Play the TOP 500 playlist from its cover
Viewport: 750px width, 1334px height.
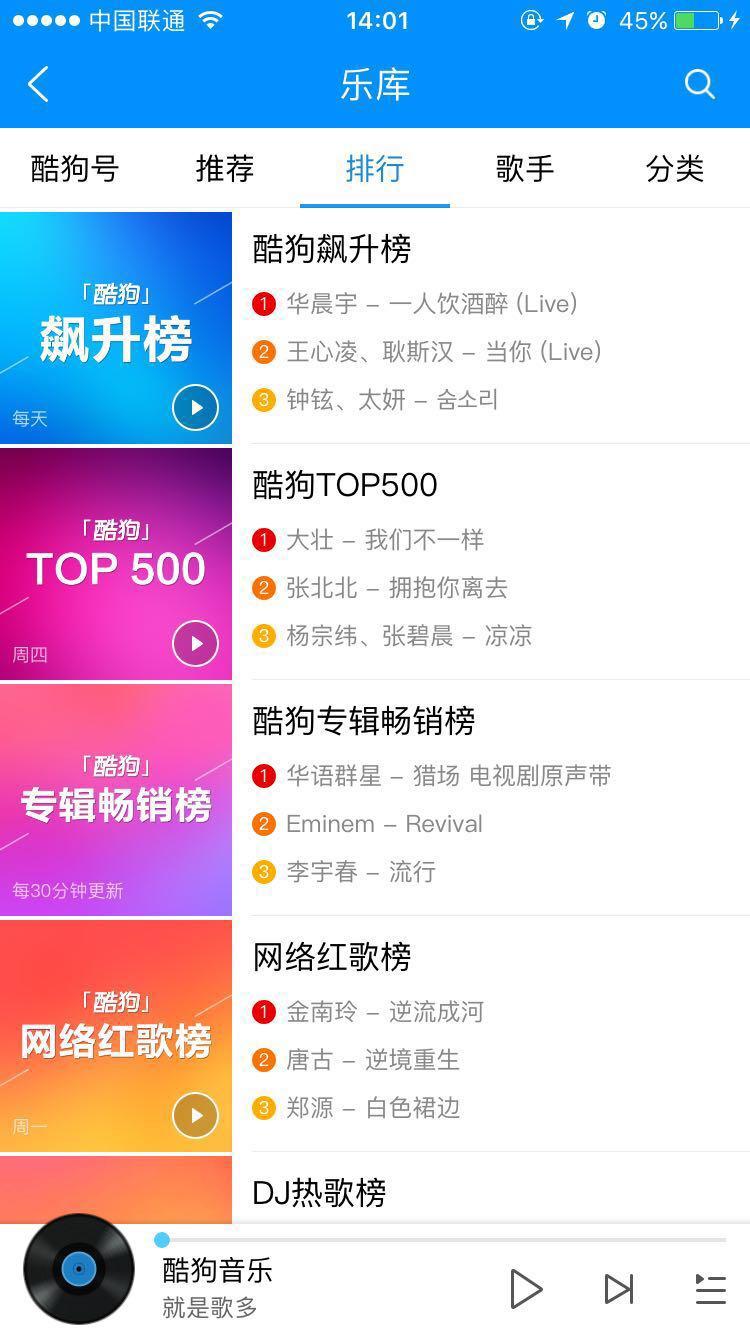(195, 643)
